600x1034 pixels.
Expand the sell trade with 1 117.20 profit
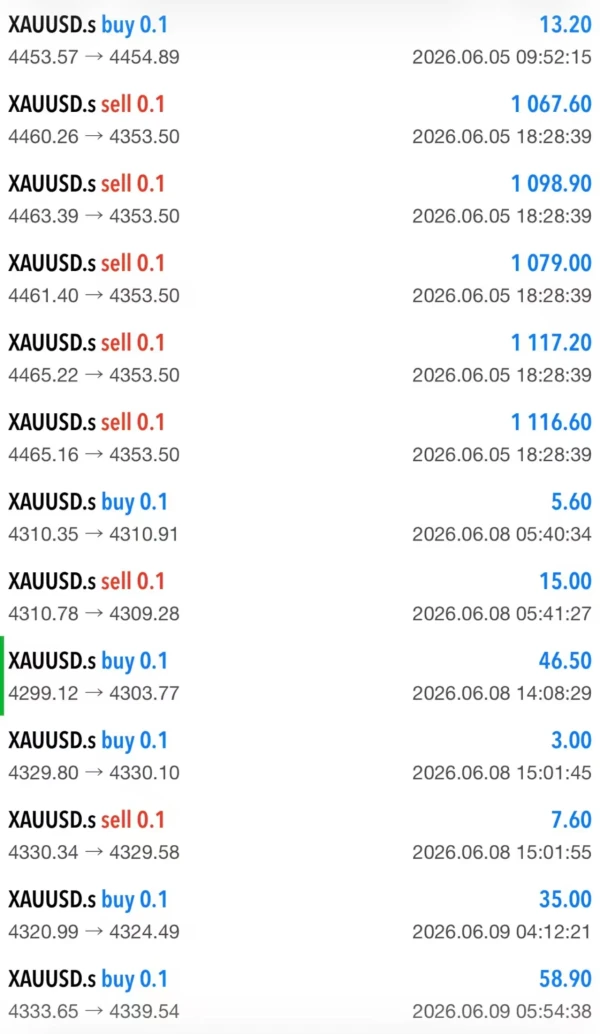300,359
